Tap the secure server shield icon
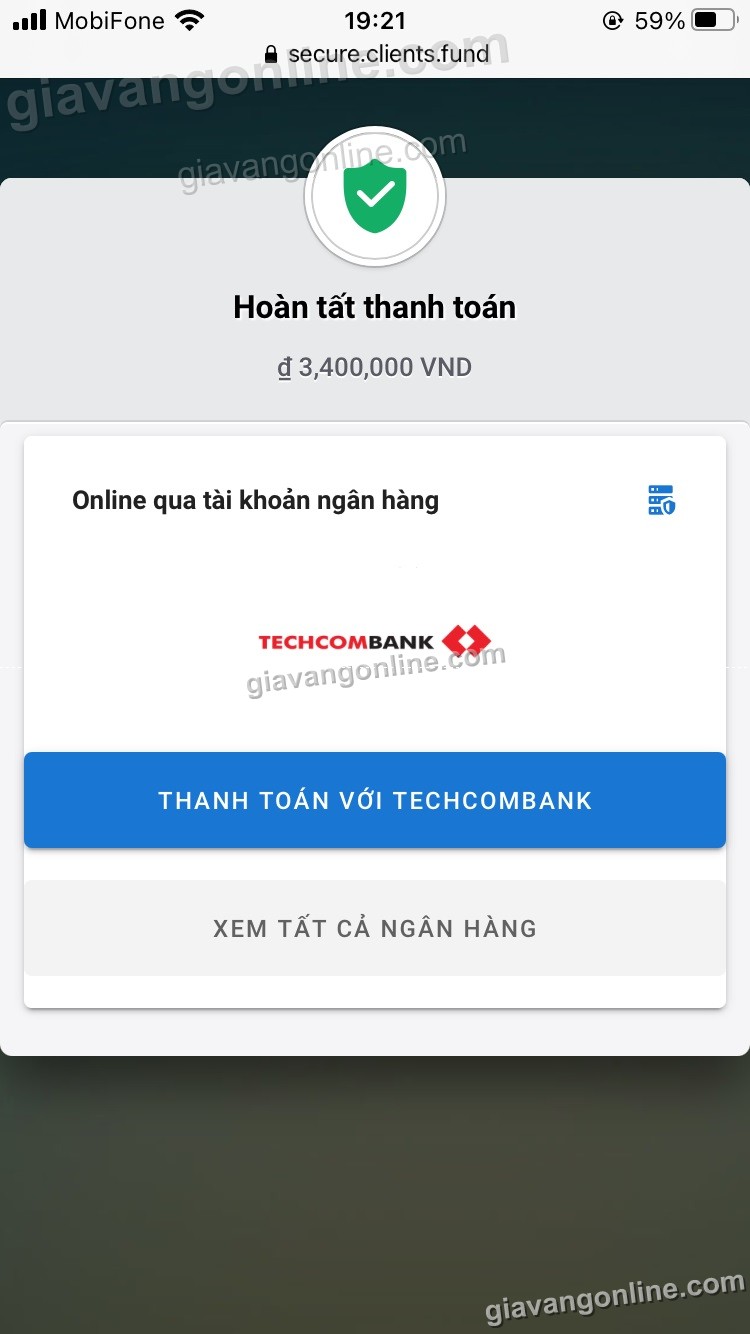The image size is (750, 1334). tap(661, 500)
